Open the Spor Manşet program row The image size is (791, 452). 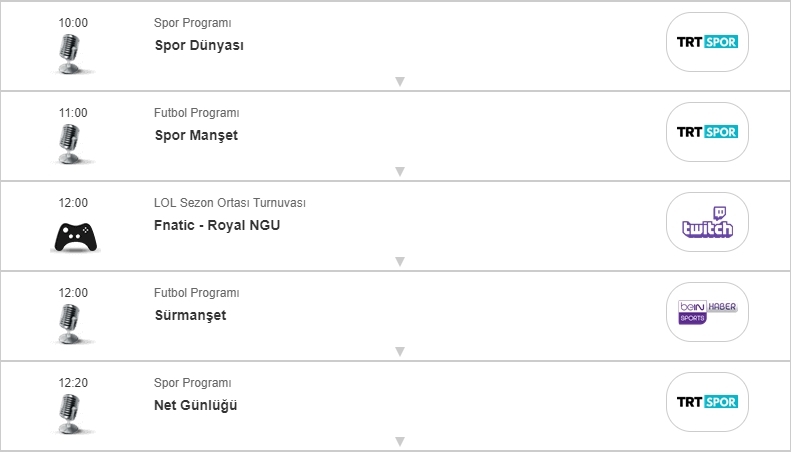tap(197, 135)
